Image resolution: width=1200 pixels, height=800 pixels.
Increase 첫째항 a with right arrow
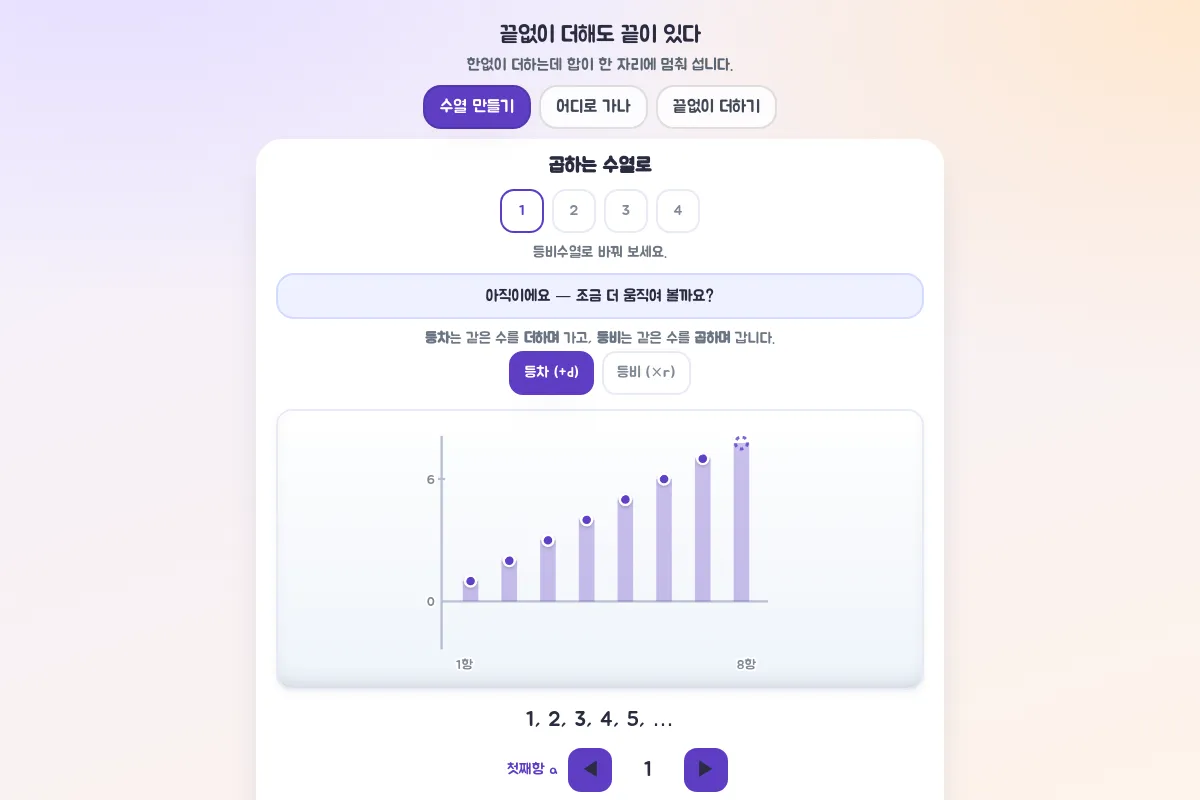click(706, 770)
